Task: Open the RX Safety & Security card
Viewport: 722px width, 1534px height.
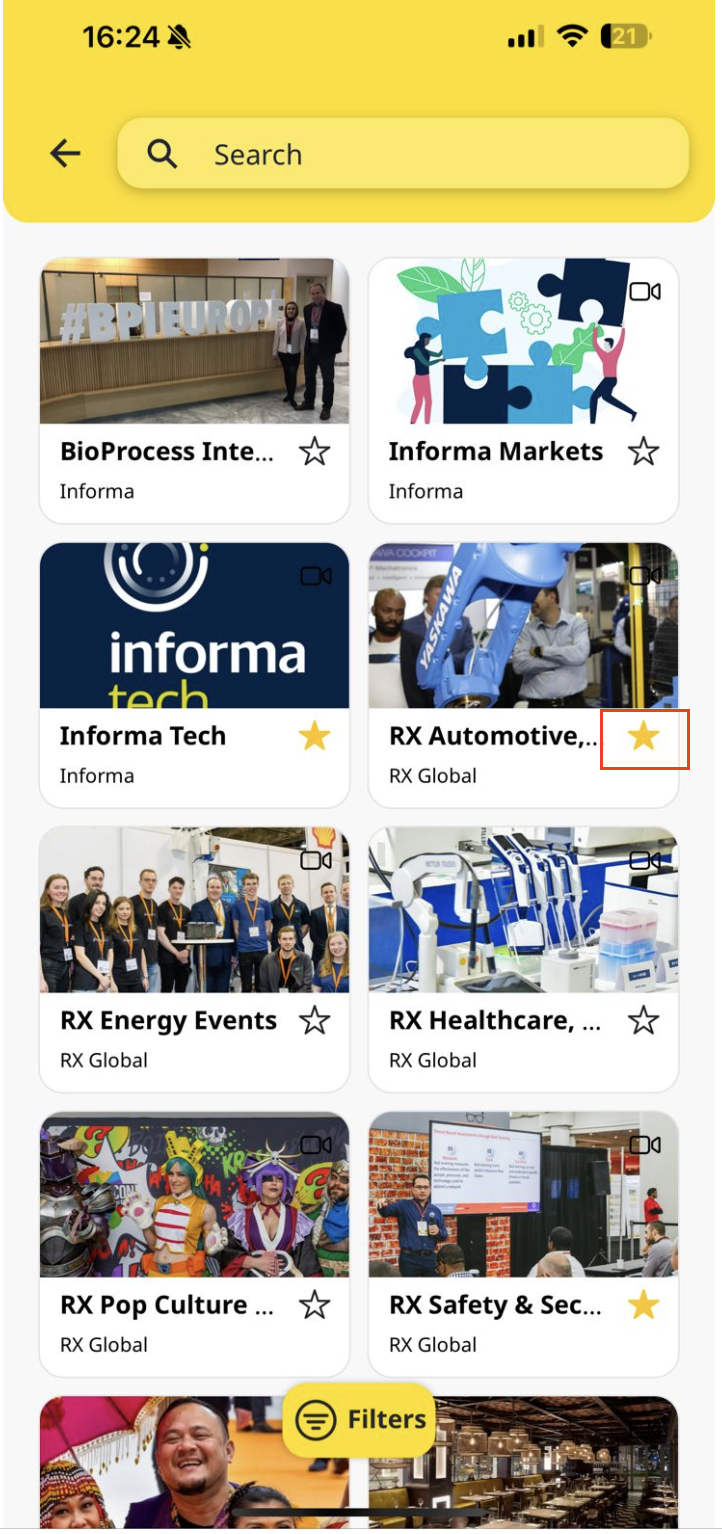Action: [523, 1196]
